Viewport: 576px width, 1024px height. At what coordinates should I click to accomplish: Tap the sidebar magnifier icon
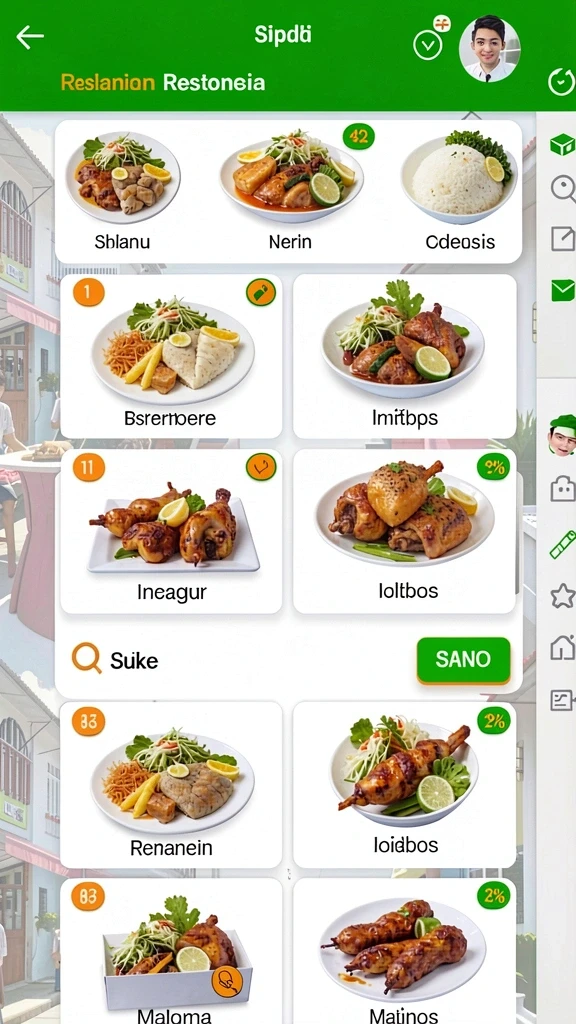click(x=562, y=189)
